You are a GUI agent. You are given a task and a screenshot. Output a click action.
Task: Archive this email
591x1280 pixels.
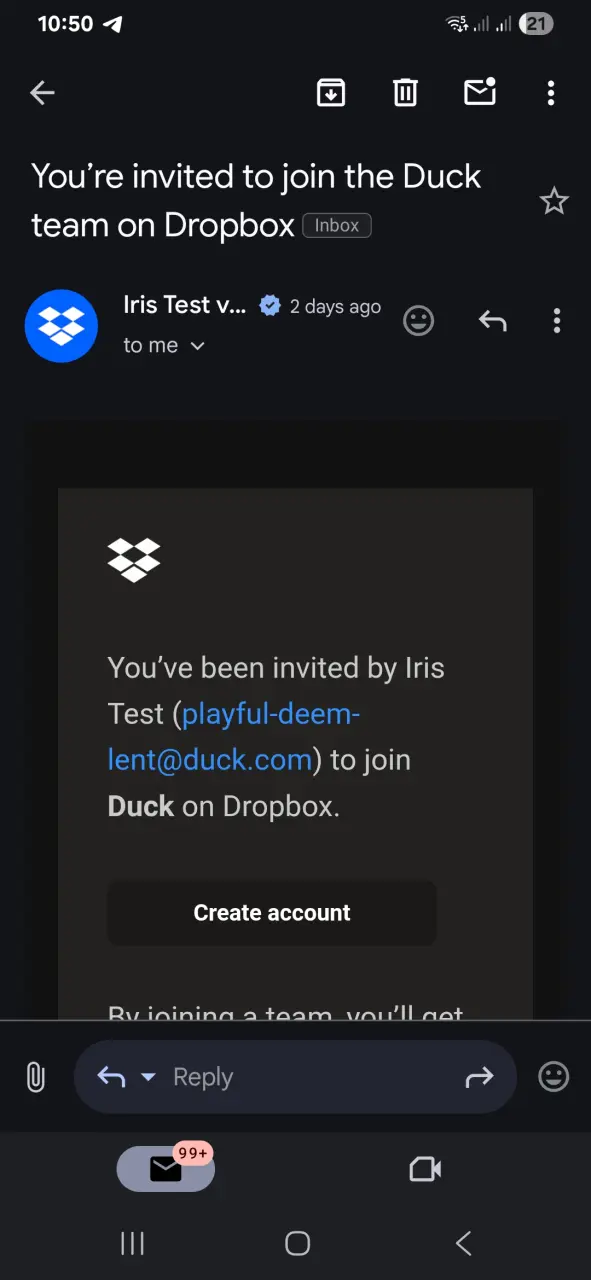(331, 93)
